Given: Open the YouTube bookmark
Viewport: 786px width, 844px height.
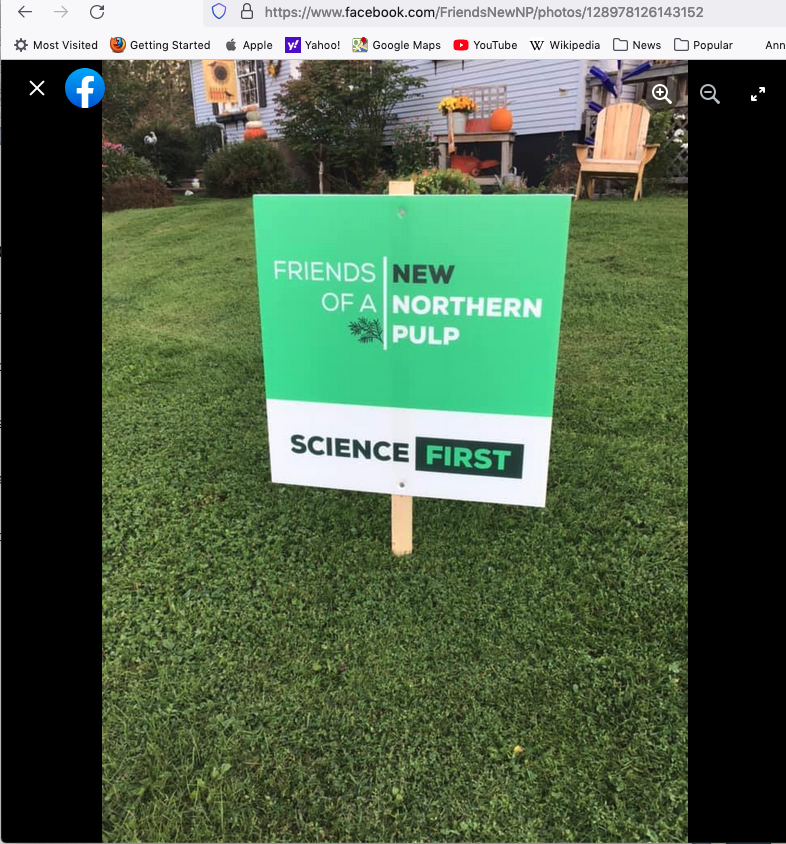Looking at the screenshot, I should click(485, 45).
